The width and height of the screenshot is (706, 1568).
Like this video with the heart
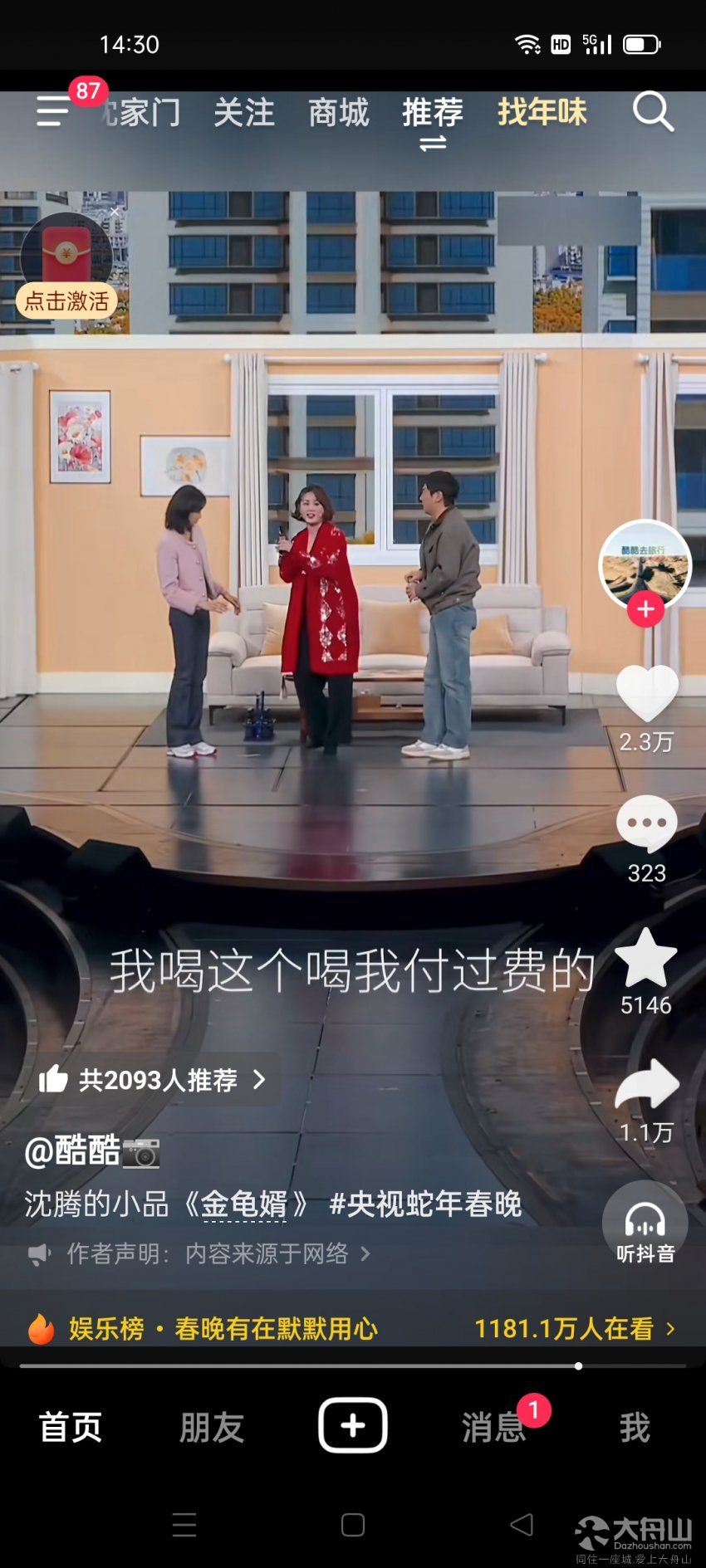[x=646, y=693]
